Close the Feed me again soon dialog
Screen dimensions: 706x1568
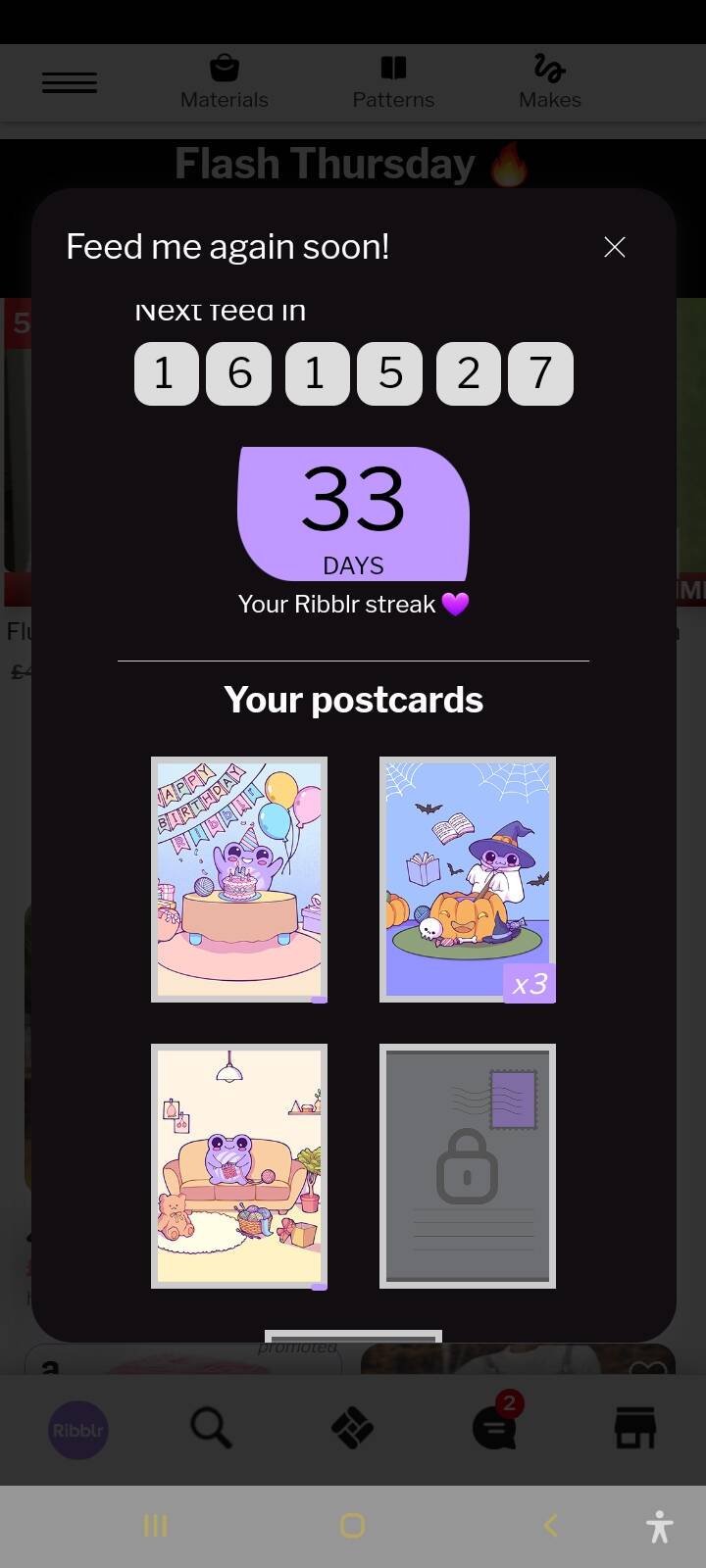(x=615, y=247)
